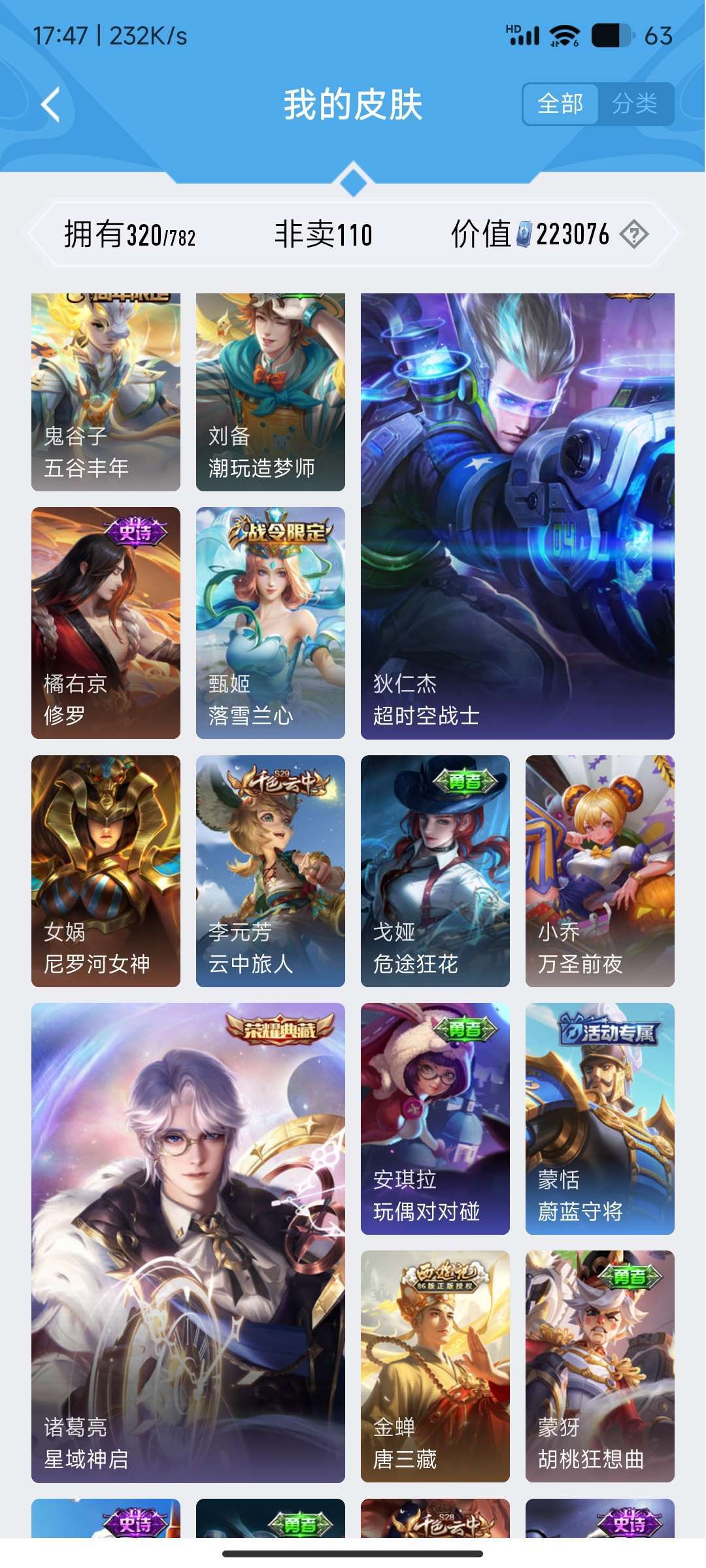Switch to the 分类 tab
This screenshot has height=1568, width=706.
point(635,104)
